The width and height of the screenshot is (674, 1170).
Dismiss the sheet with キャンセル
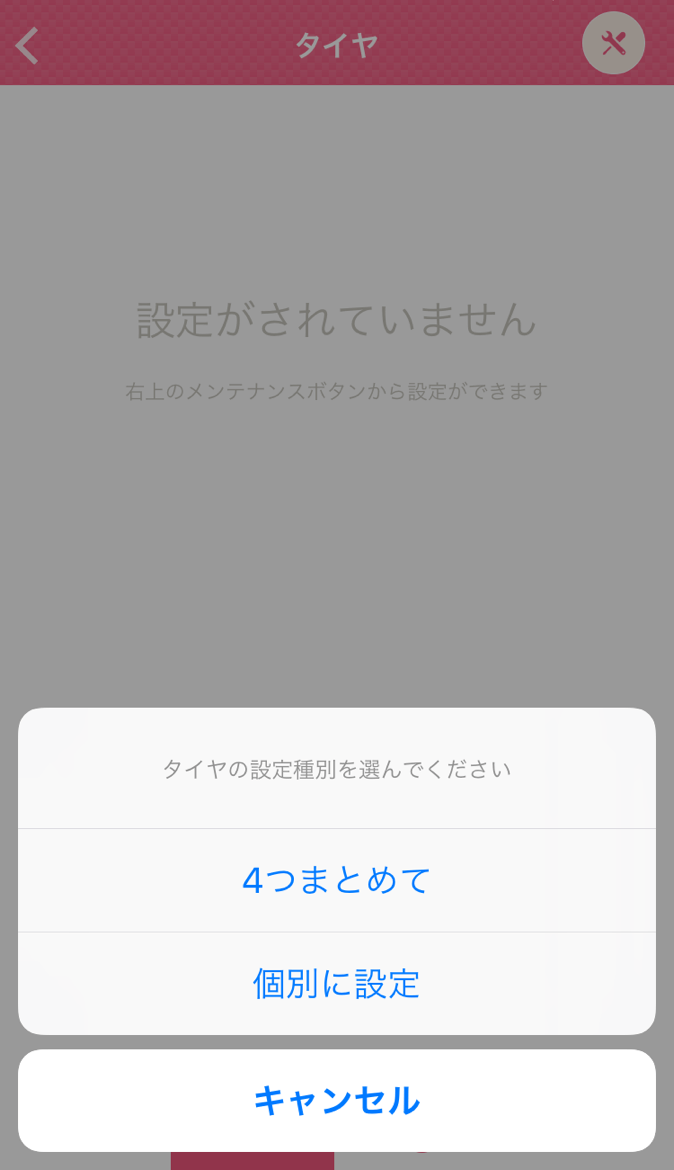point(337,1101)
